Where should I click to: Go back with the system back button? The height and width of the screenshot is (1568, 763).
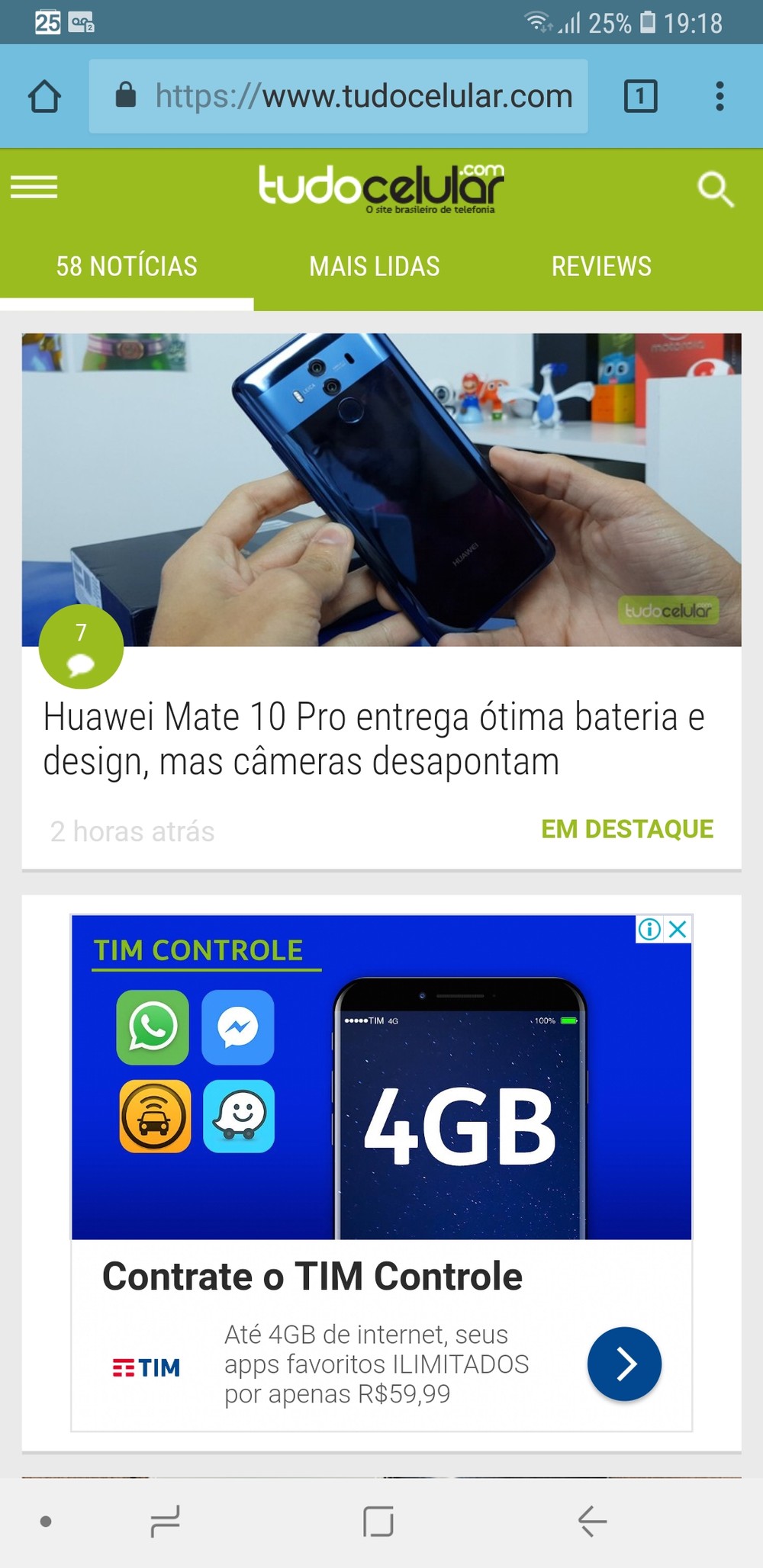tap(592, 1521)
